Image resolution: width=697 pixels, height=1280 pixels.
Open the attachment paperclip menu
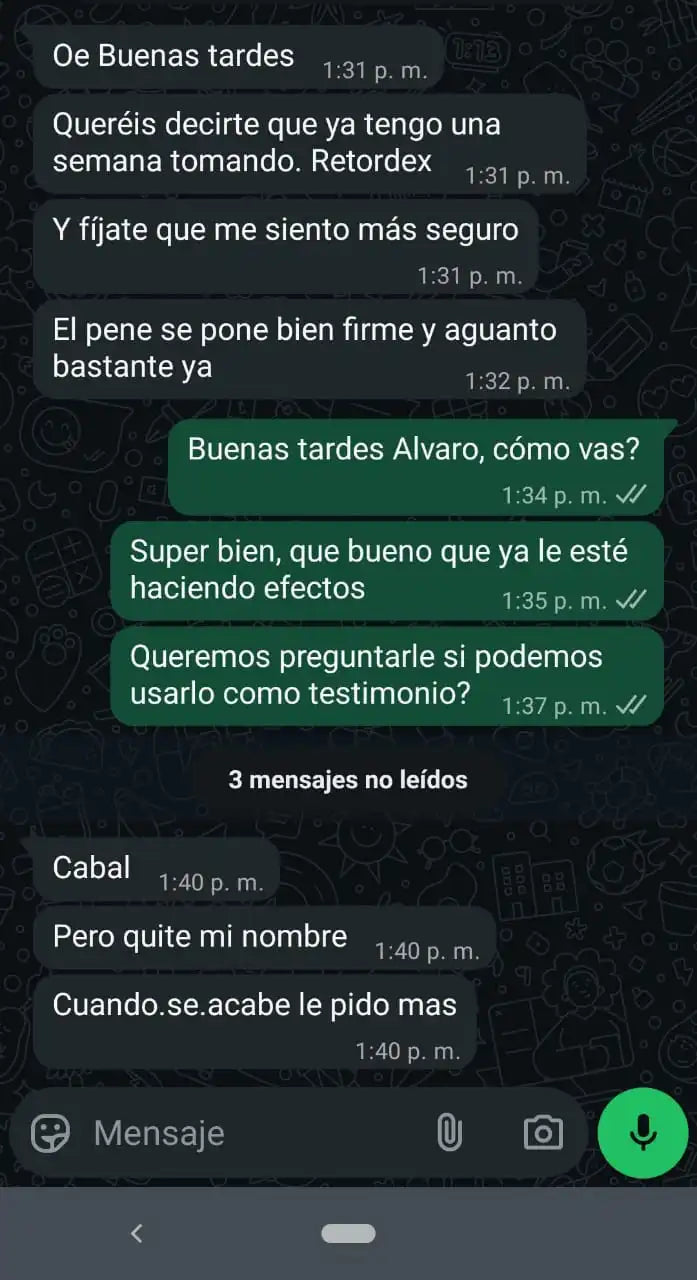click(x=450, y=1133)
